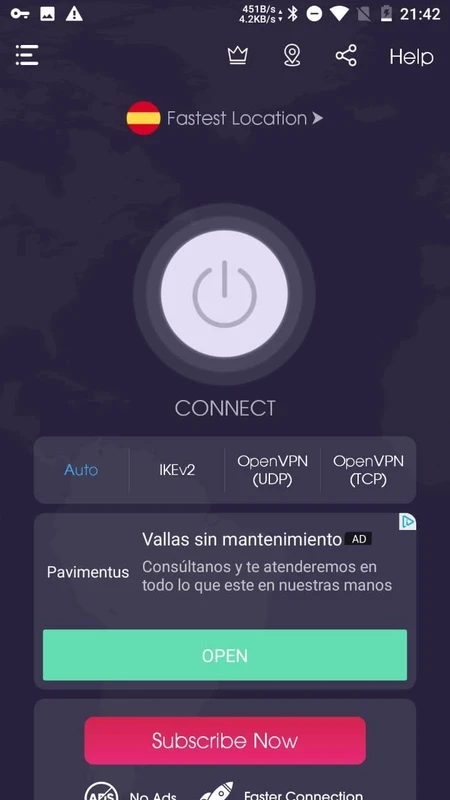Open the AdChoices info icon

coord(407,522)
